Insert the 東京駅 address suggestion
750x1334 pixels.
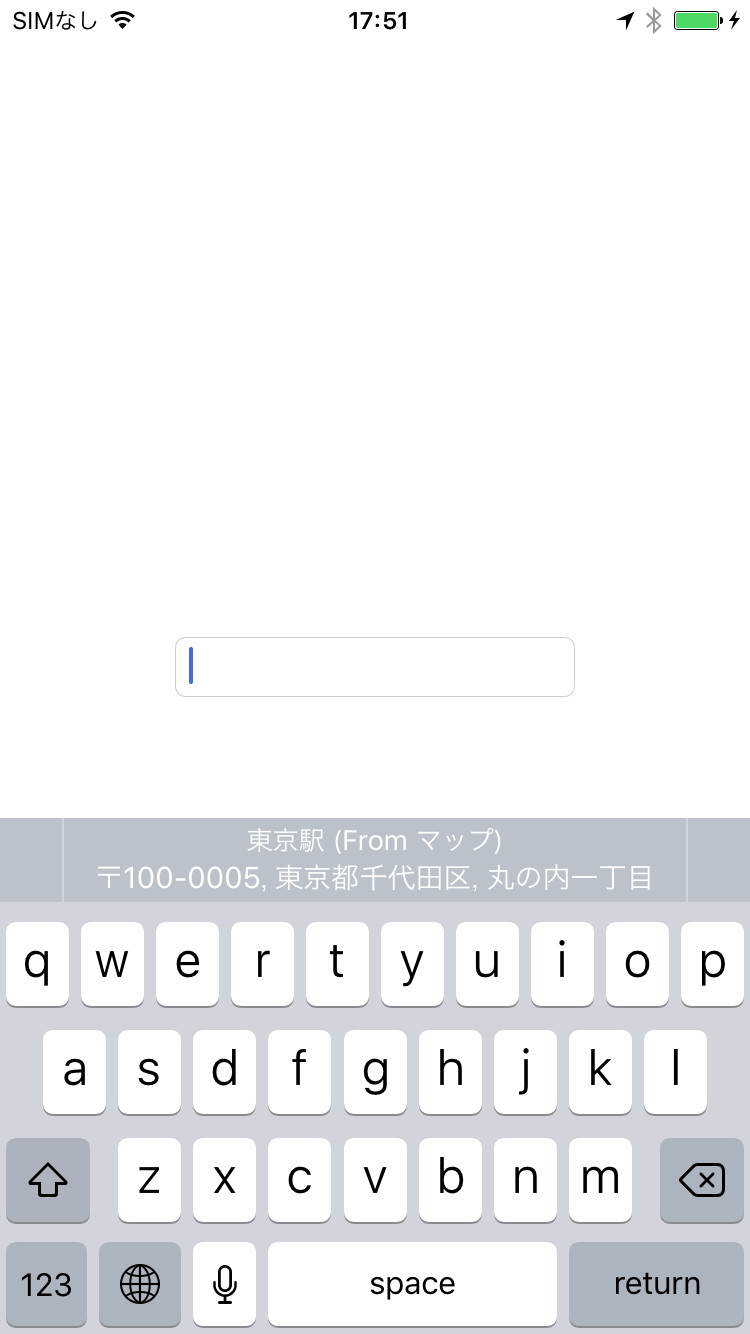point(375,860)
